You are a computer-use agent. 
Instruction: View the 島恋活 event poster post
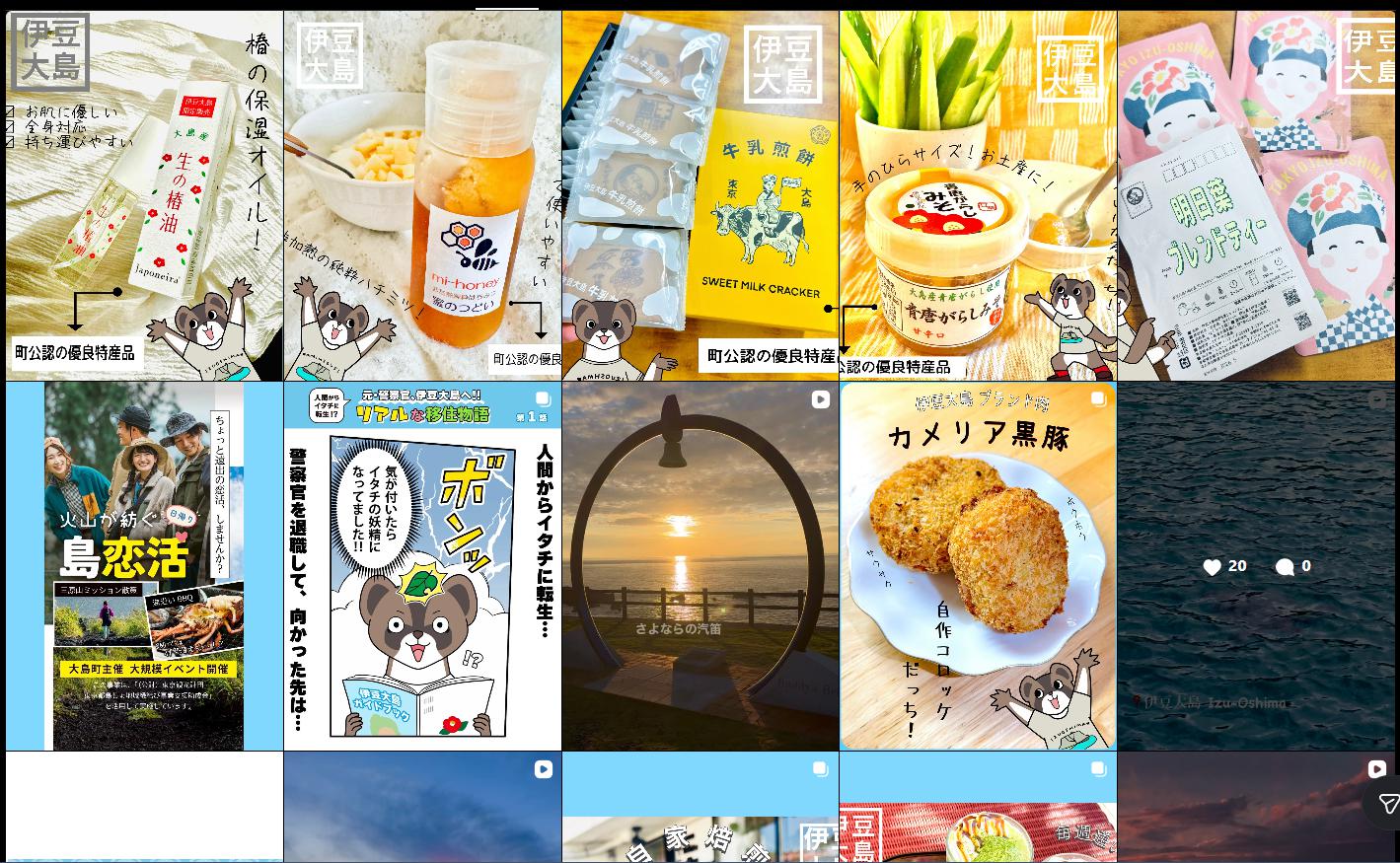coord(144,566)
